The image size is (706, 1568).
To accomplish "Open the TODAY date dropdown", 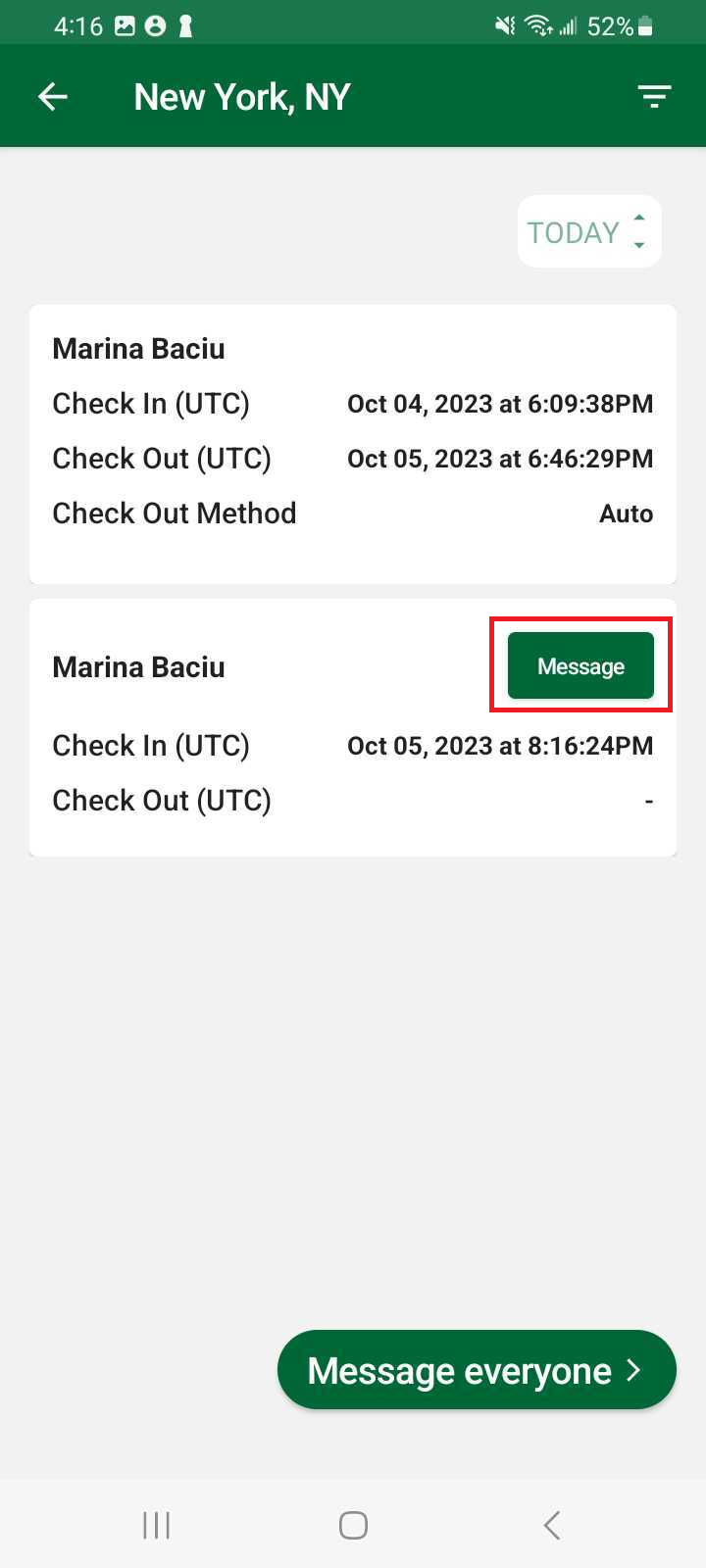I will 588,232.
